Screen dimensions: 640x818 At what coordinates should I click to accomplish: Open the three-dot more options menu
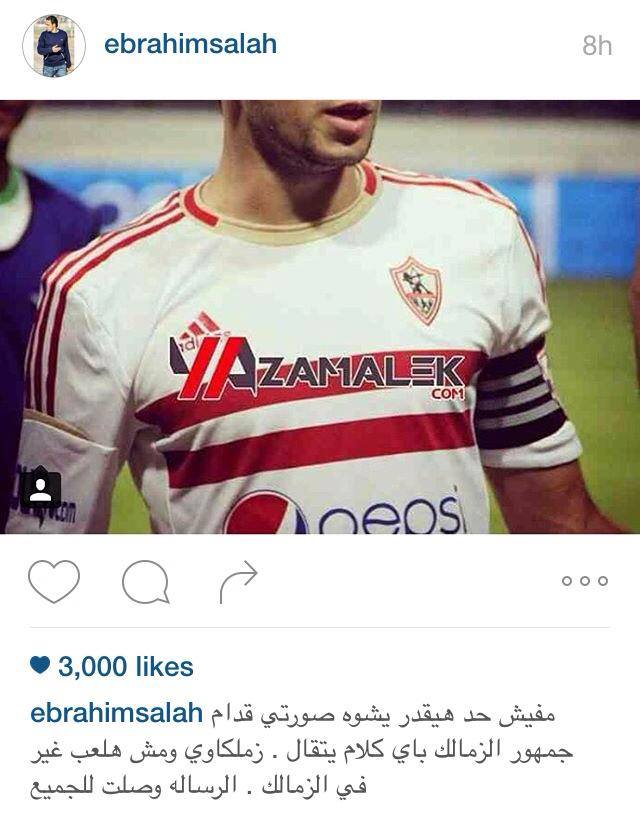pyautogui.click(x=584, y=581)
